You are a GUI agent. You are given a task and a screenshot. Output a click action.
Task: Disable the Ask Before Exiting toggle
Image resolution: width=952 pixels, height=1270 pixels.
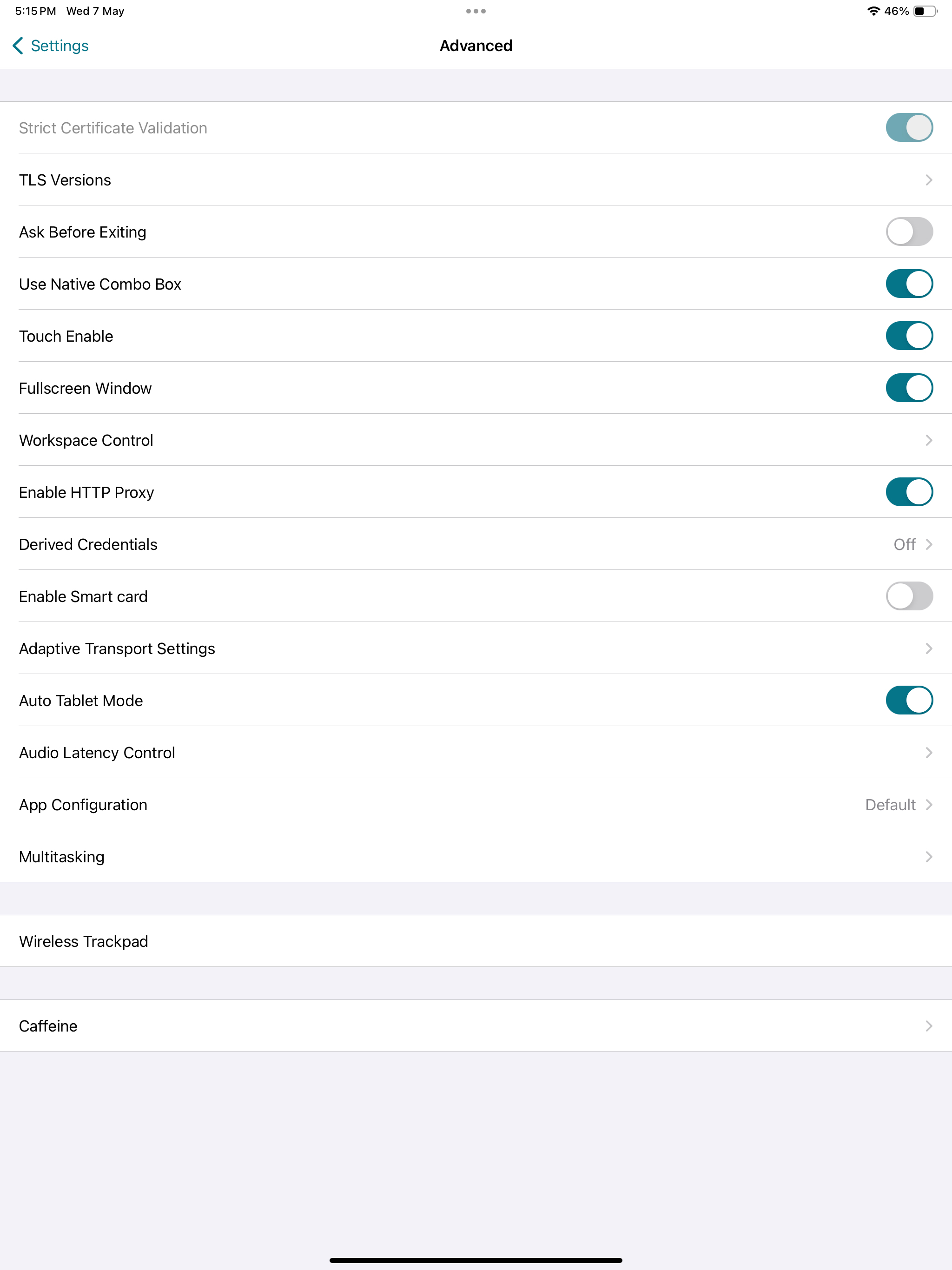[910, 232]
